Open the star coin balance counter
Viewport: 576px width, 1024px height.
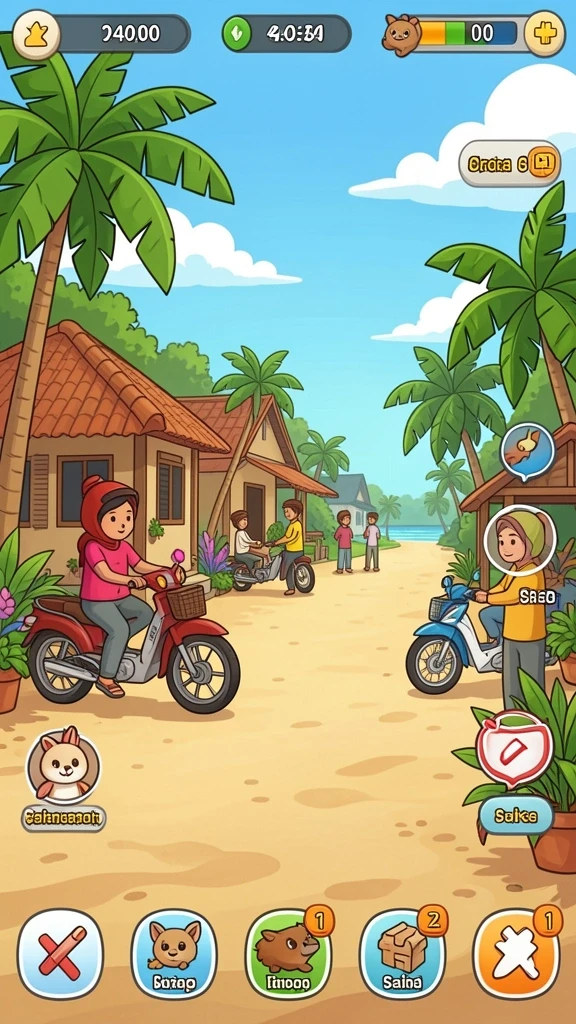101,33
